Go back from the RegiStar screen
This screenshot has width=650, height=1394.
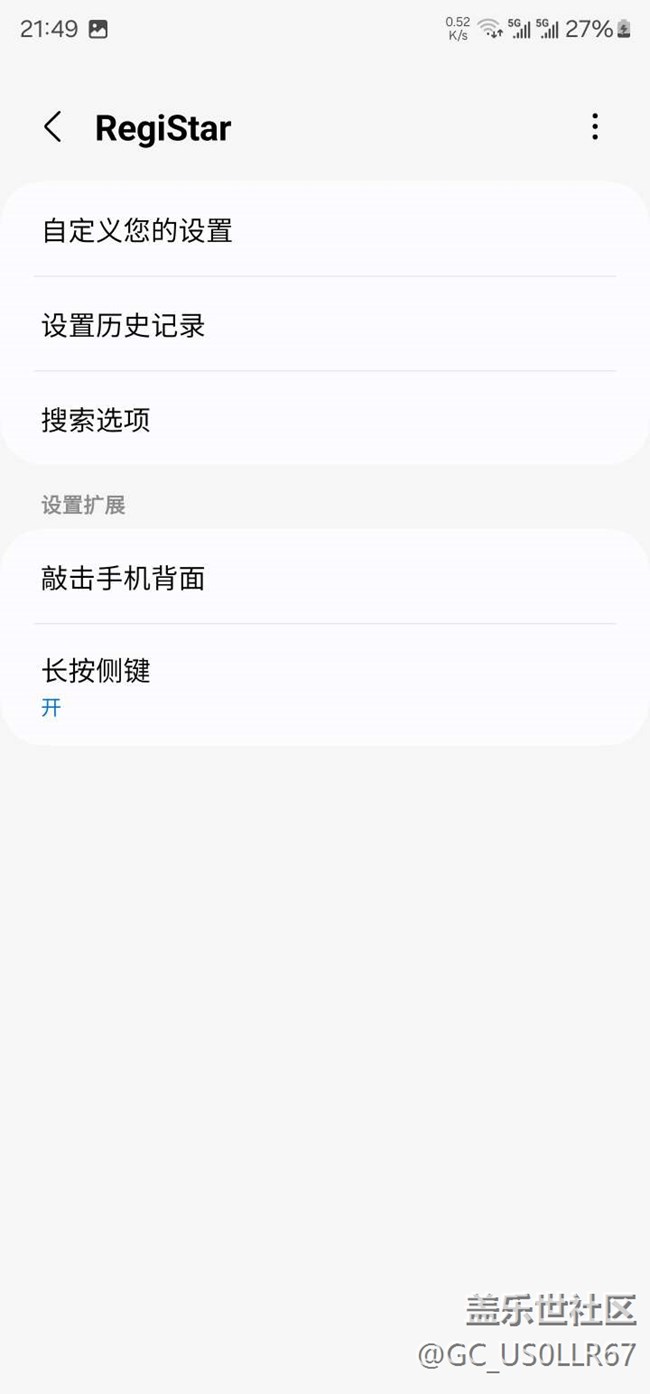click(x=52, y=127)
